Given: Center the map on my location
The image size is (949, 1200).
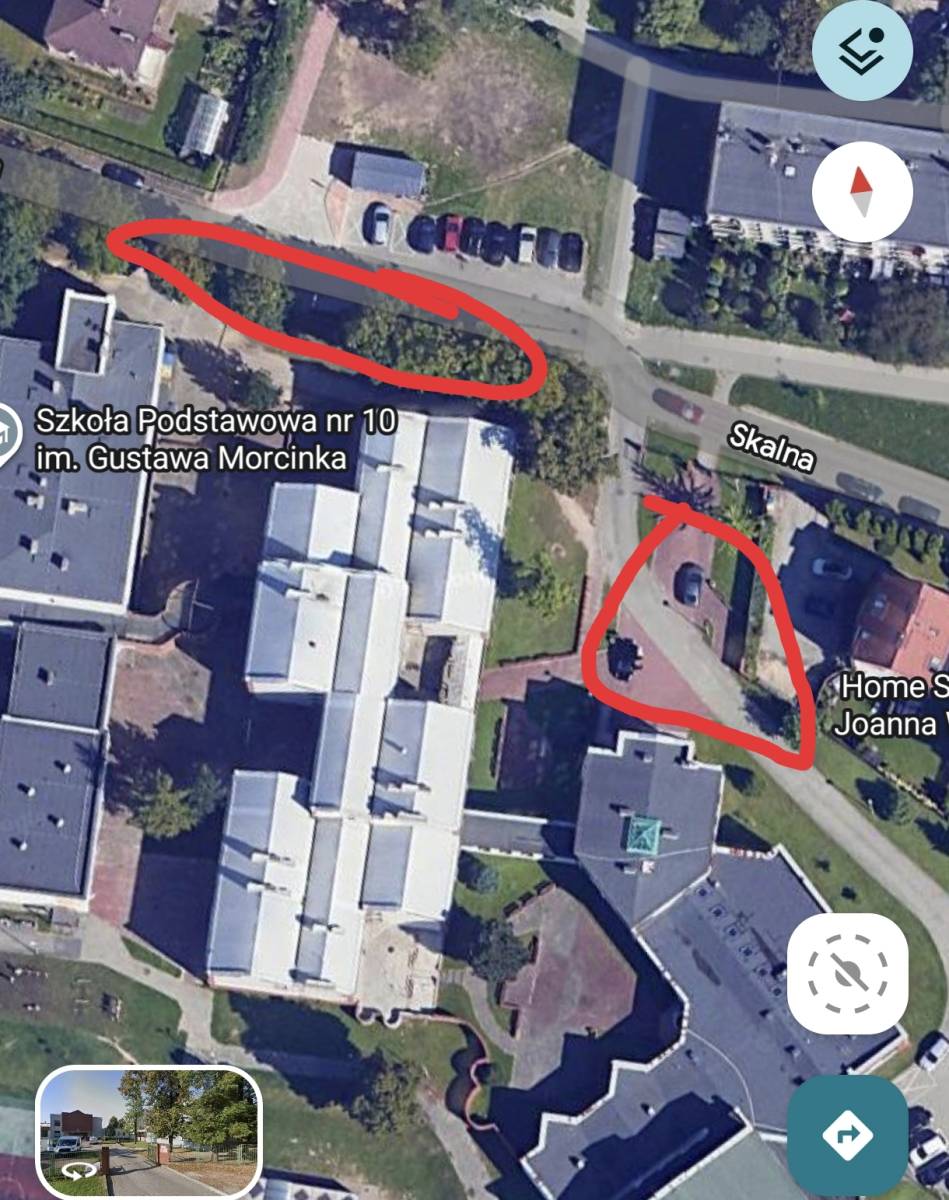Looking at the screenshot, I should [x=848, y=973].
